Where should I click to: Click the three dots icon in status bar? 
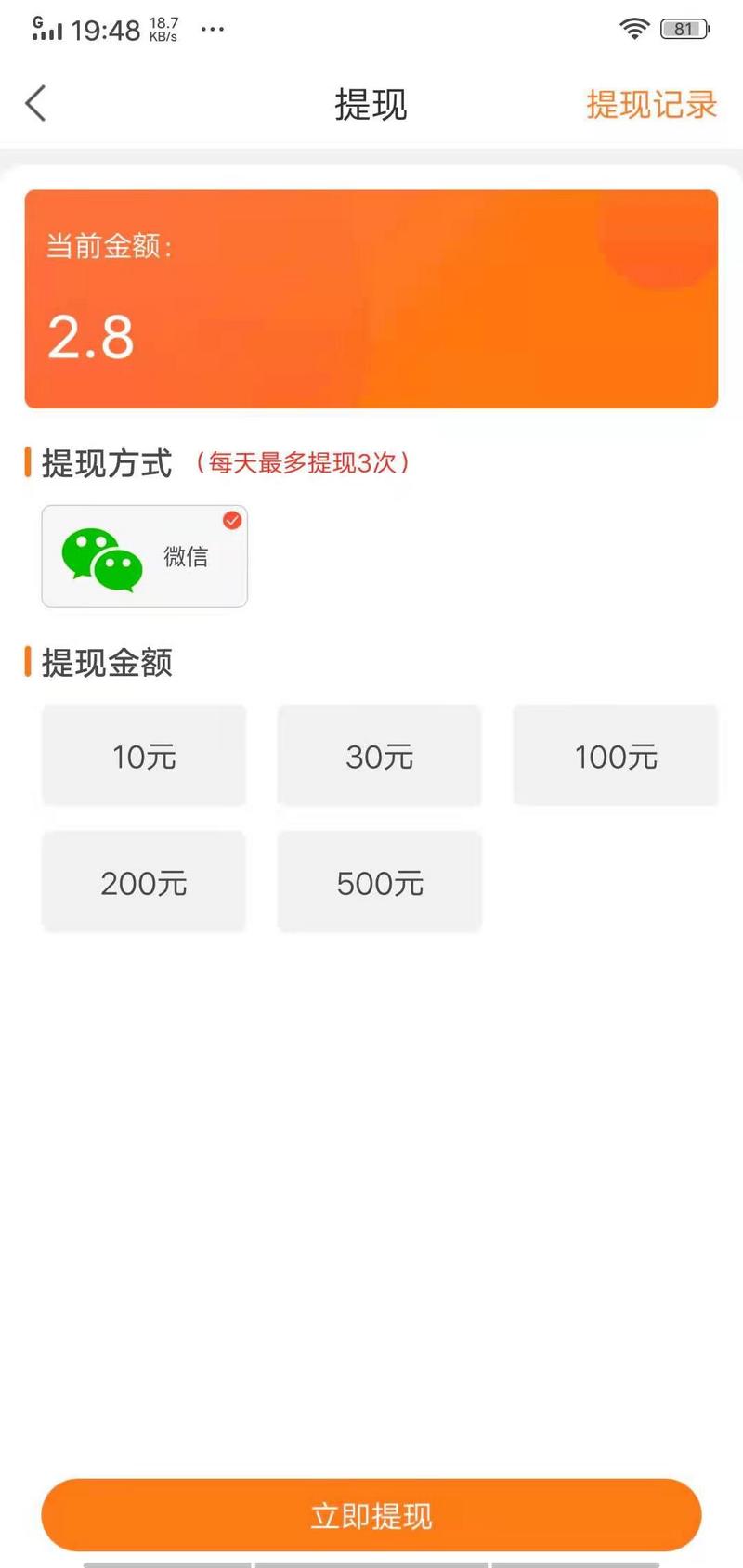[x=212, y=30]
